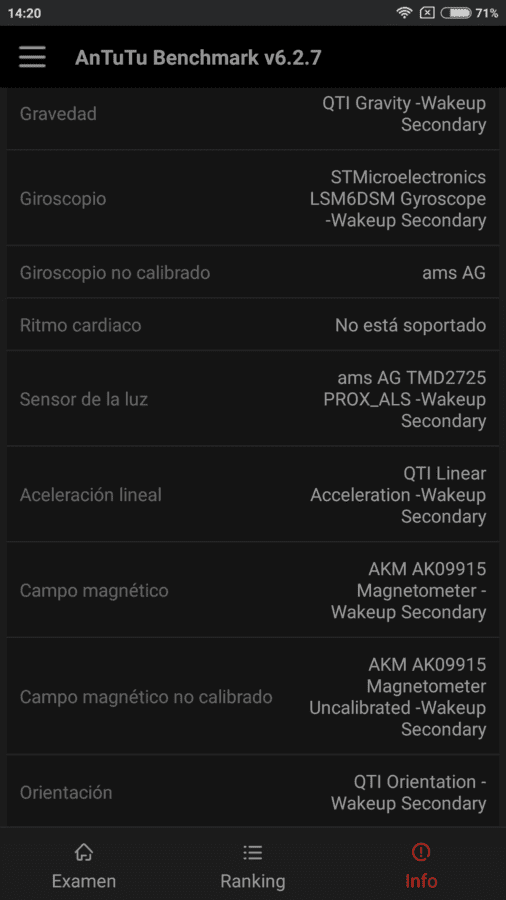Screen dimensions: 506x900
Task: Switch to the Examen tab
Action: click(84, 866)
